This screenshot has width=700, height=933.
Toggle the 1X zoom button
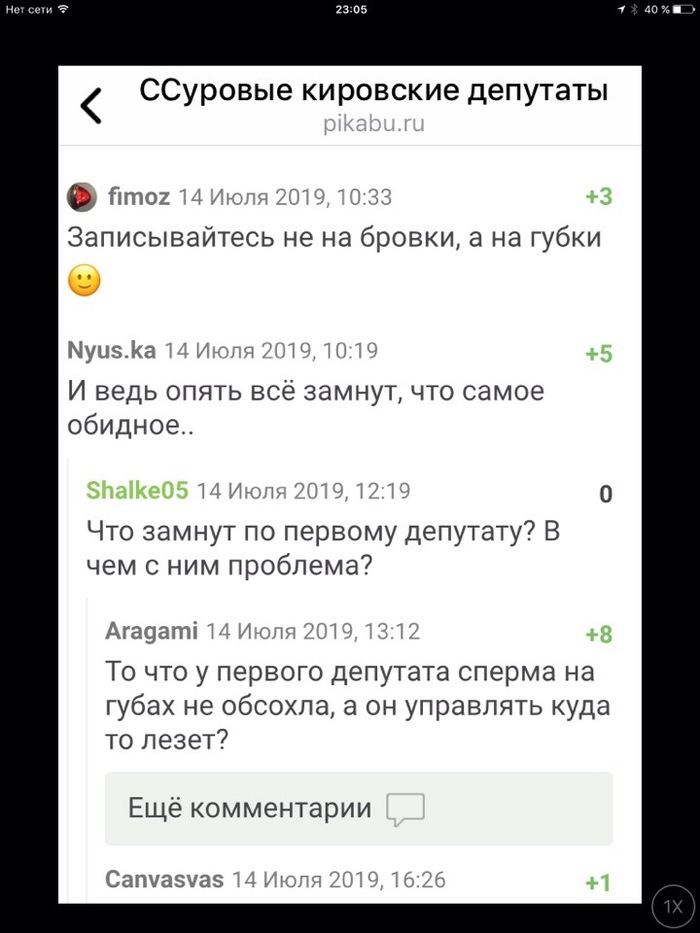tap(670, 907)
